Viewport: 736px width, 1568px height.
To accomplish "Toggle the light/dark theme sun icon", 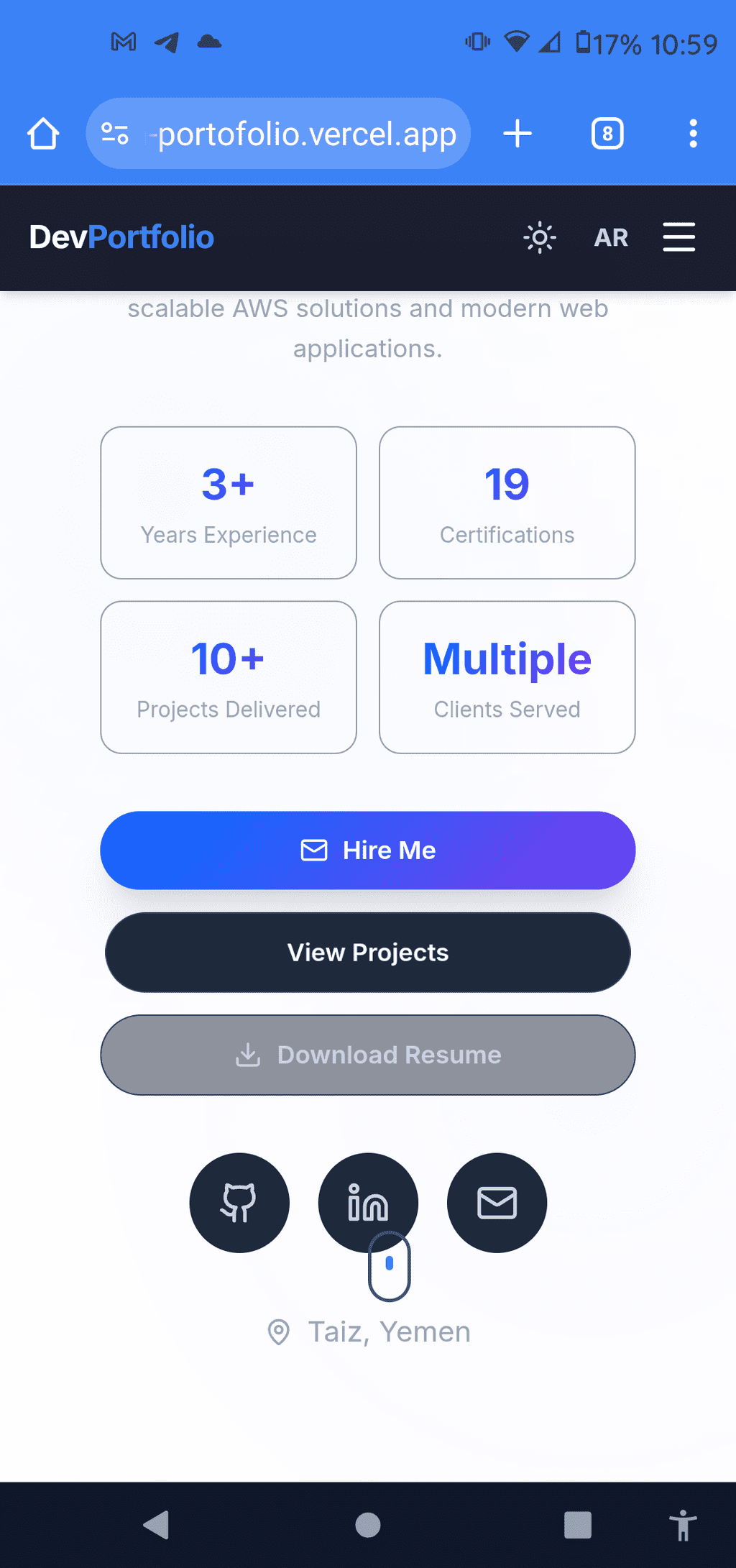I will tap(540, 237).
